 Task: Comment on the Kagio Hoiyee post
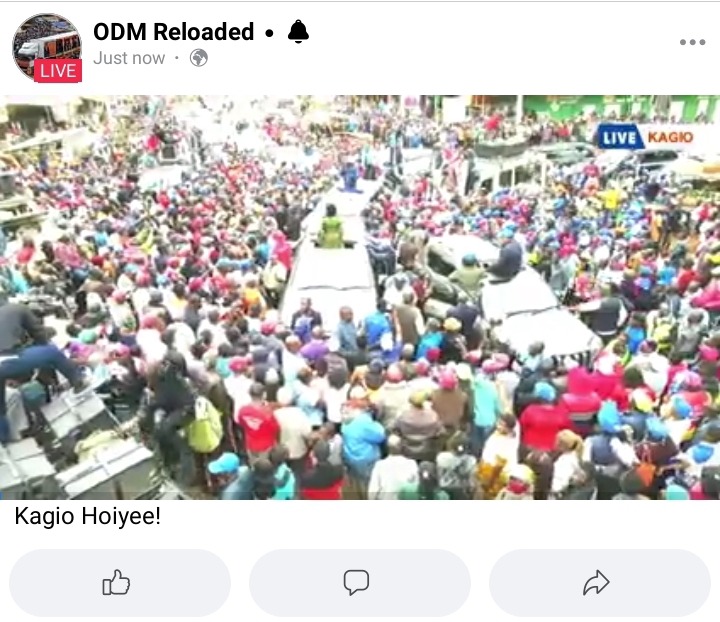tap(358, 582)
